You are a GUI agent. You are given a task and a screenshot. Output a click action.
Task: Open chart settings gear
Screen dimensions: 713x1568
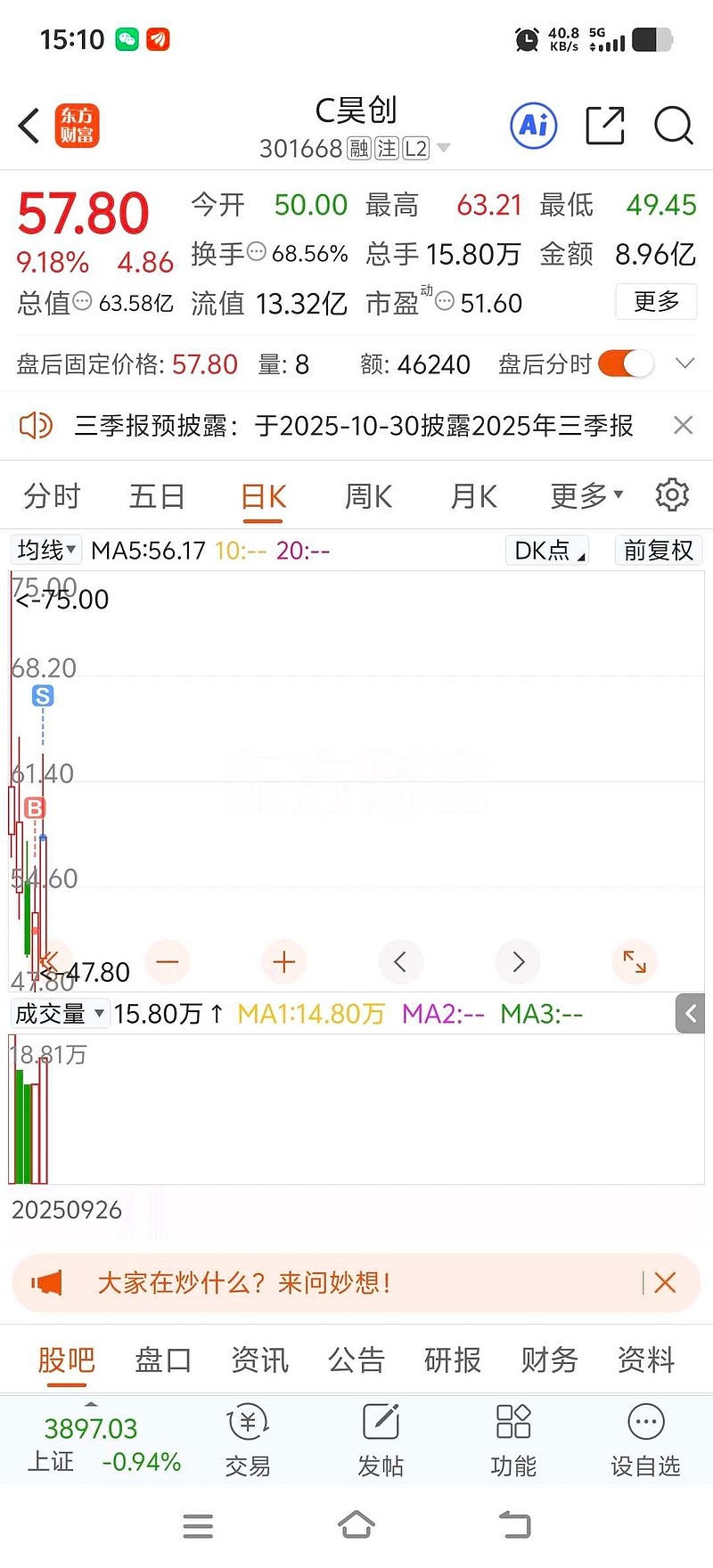pyautogui.click(x=672, y=494)
